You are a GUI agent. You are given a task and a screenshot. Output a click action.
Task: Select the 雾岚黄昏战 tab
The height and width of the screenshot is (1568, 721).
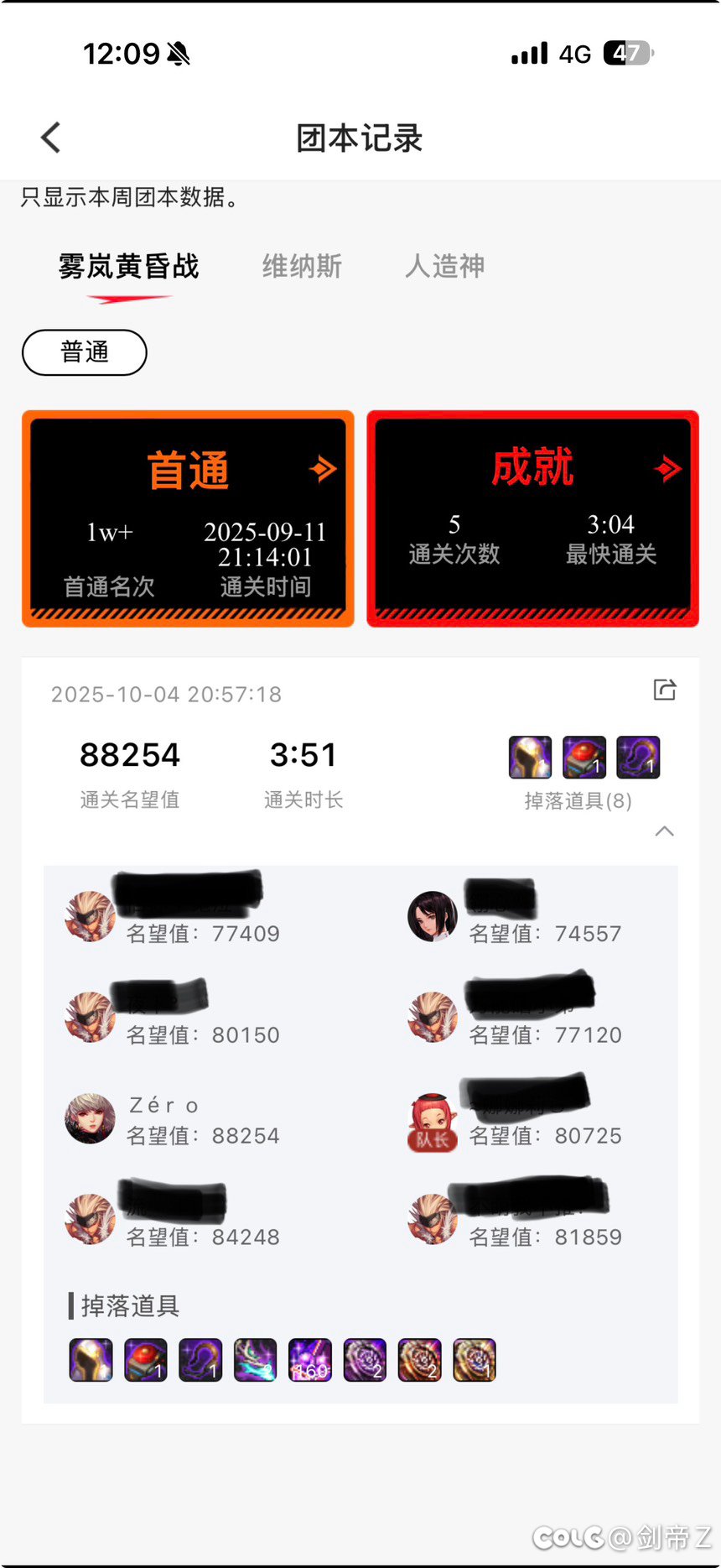point(128,267)
